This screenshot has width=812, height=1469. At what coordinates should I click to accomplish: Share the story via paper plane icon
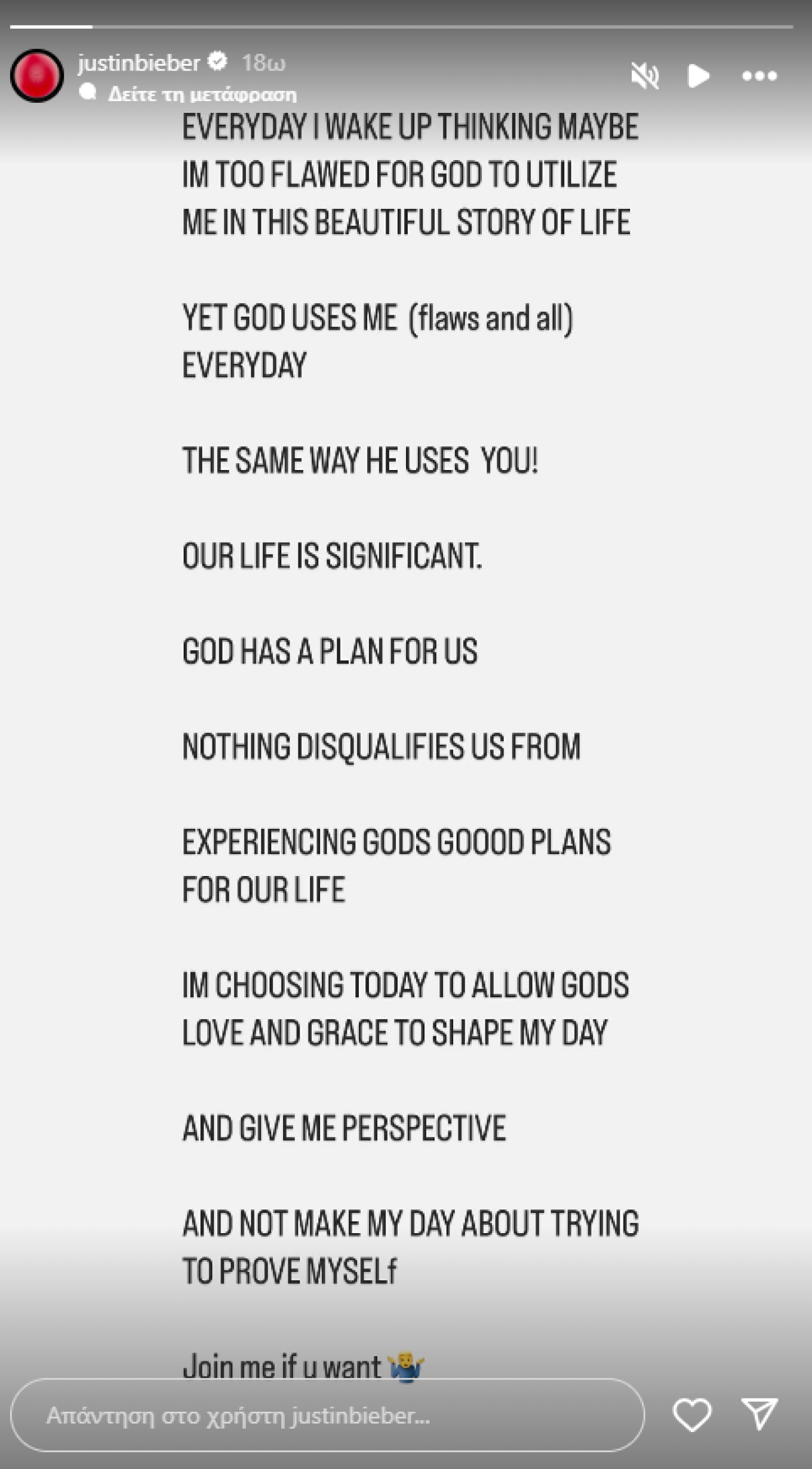tap(759, 1413)
